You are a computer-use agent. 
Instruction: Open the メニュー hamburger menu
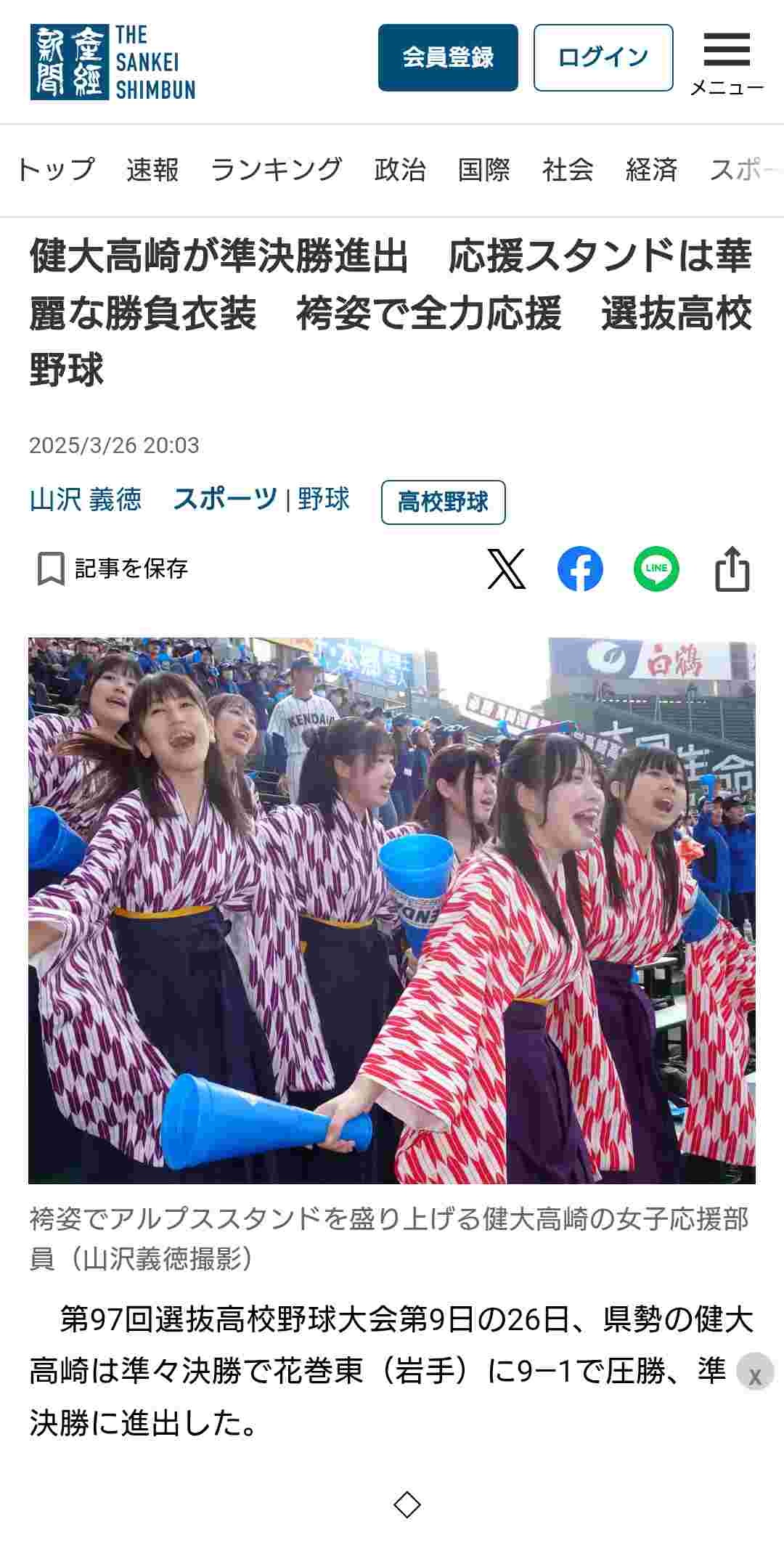[x=727, y=63]
